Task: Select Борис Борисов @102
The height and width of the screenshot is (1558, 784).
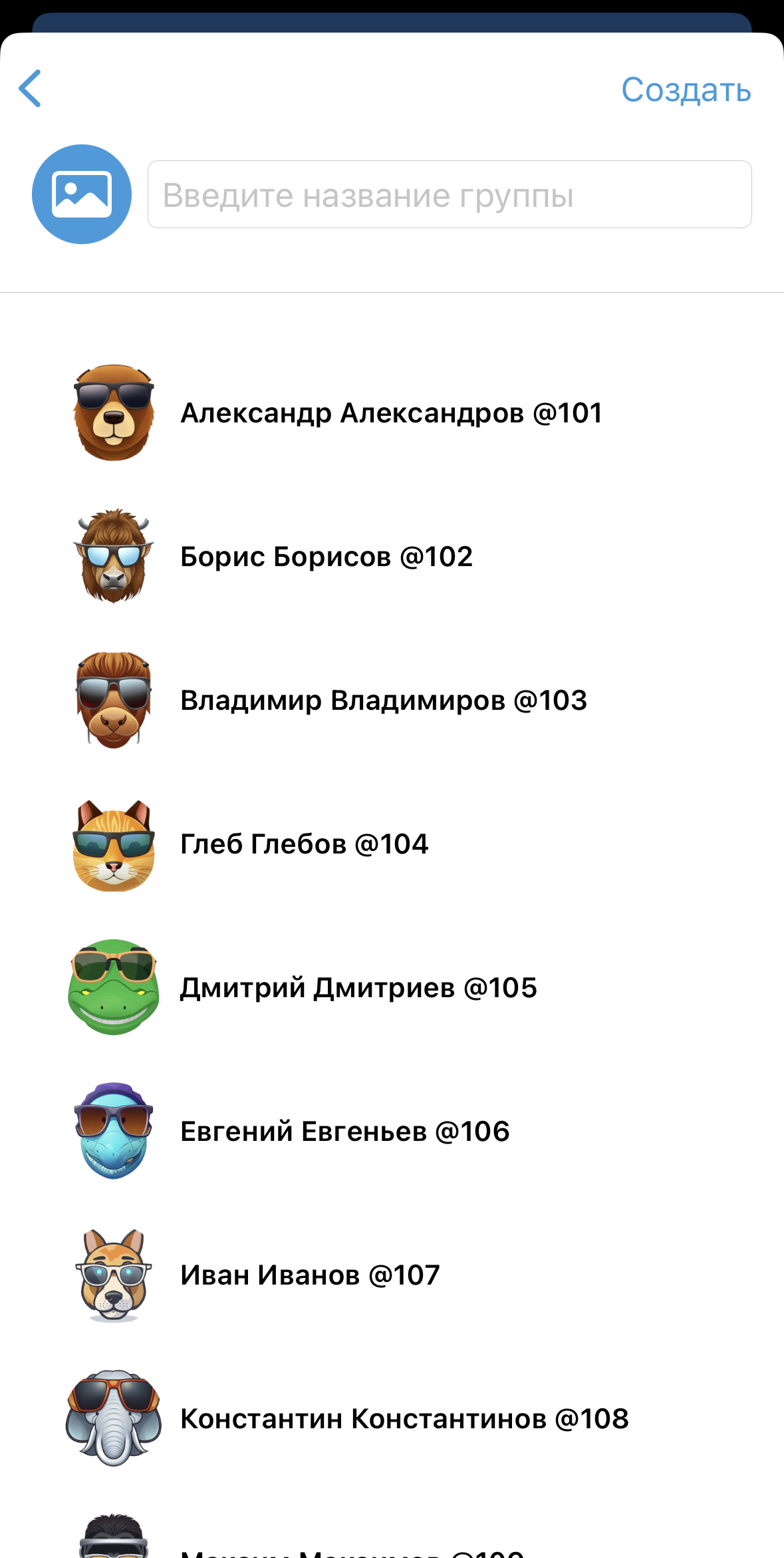Action: coord(326,557)
